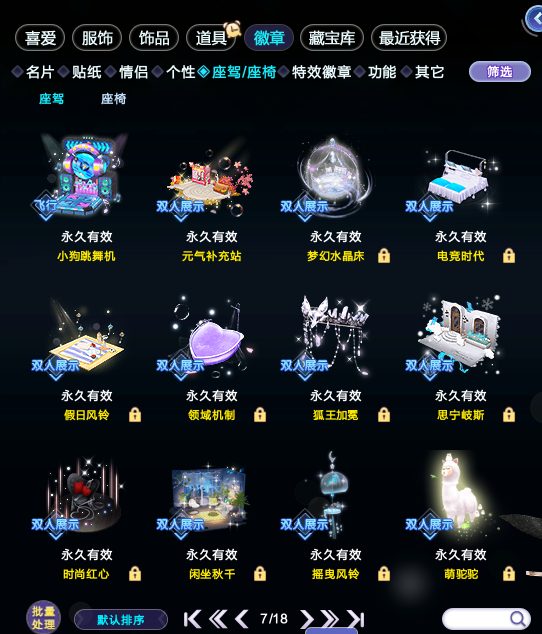Tap the back arrow button
The width and height of the screenshot is (542, 634).
point(535,19)
